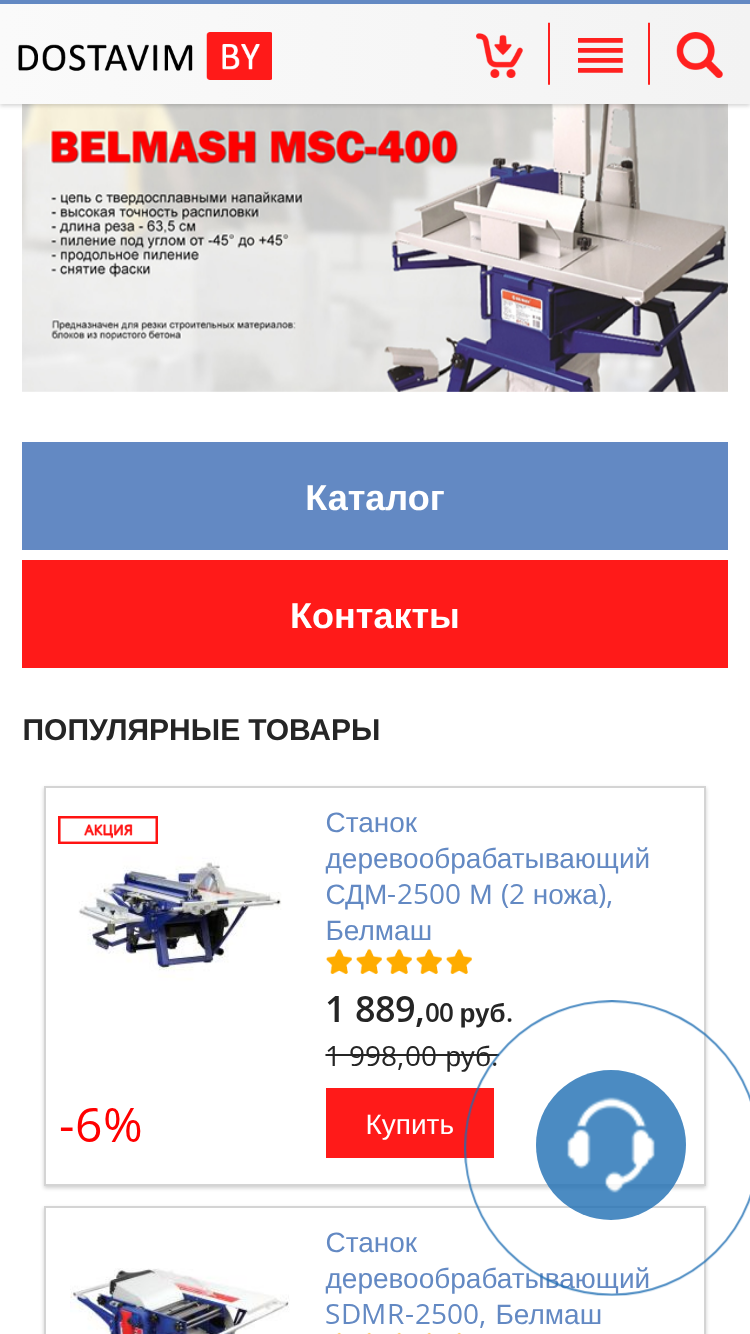Open the BELMASH MSC-400 banner

click(375, 247)
